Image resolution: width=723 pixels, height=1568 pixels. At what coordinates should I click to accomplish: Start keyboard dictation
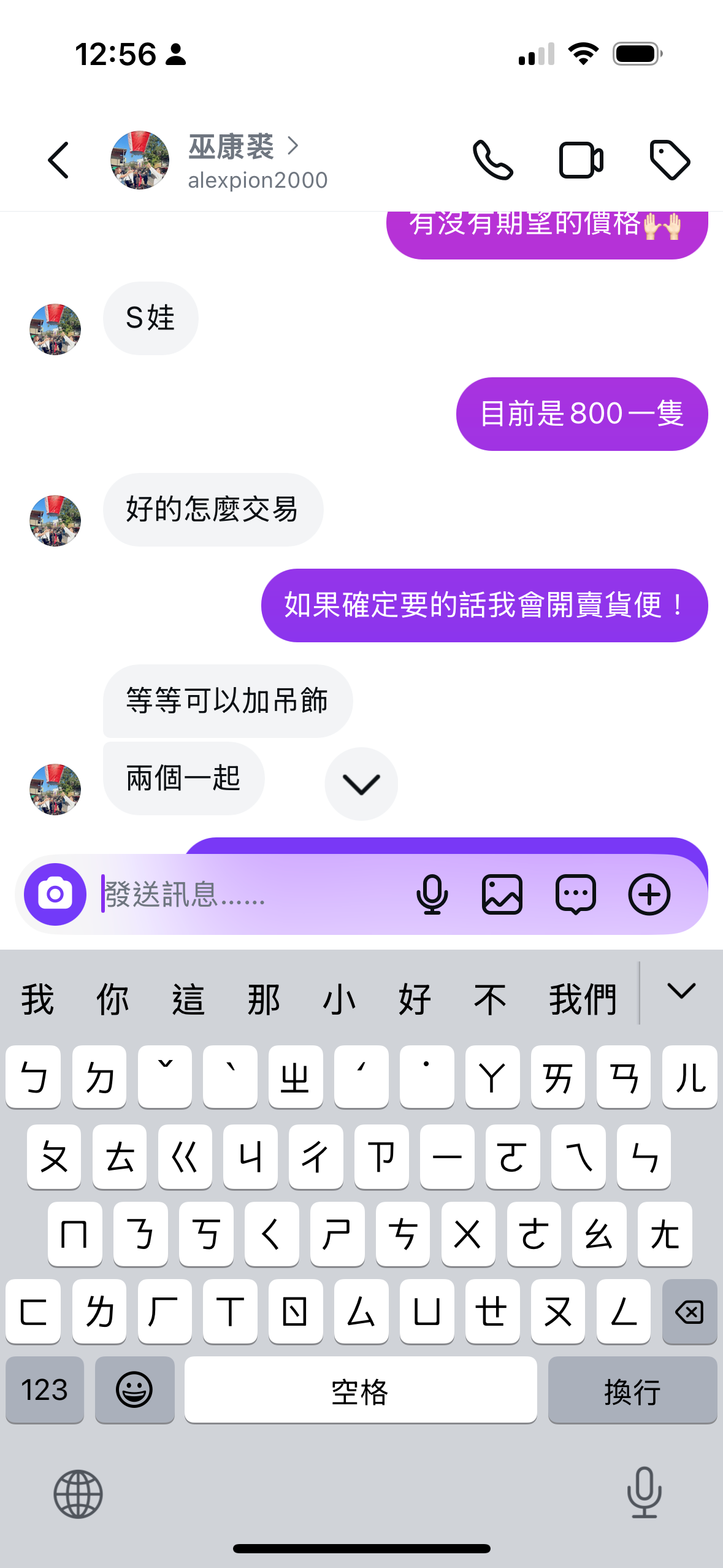click(x=644, y=1493)
